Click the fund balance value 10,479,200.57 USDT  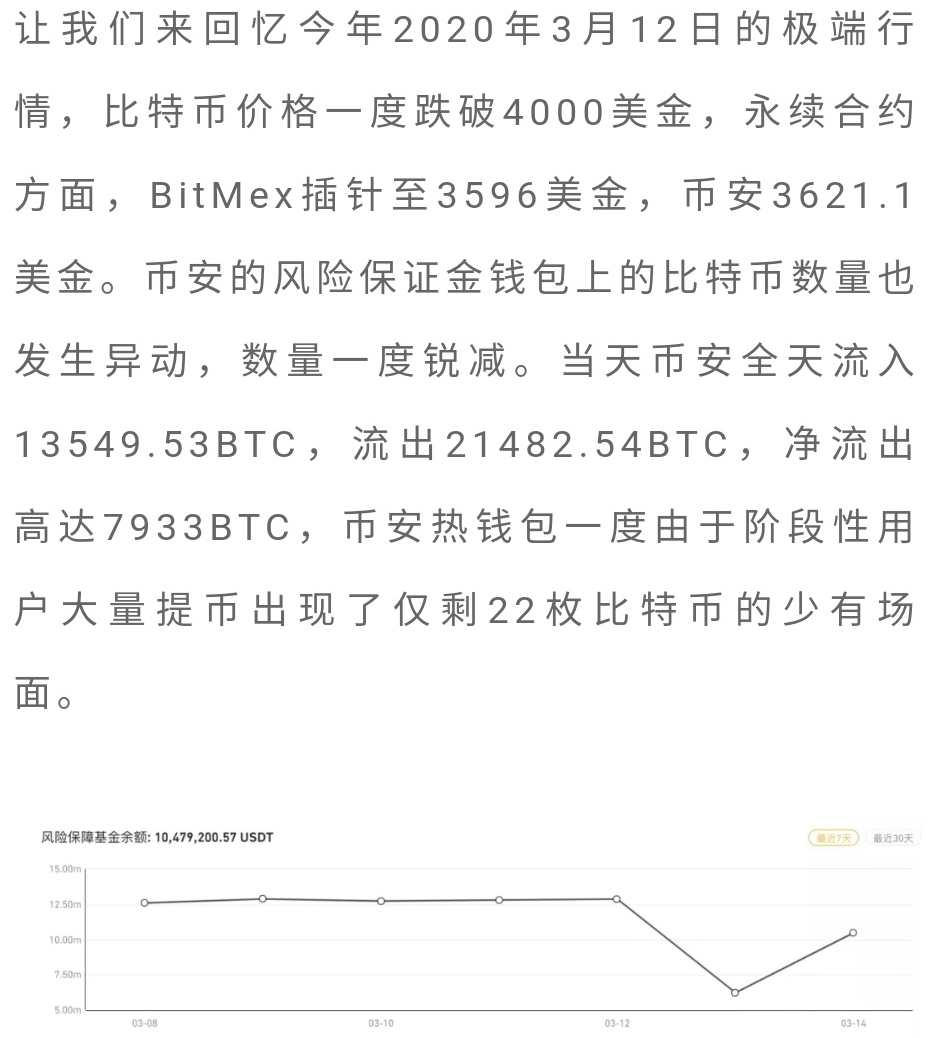pos(211,838)
